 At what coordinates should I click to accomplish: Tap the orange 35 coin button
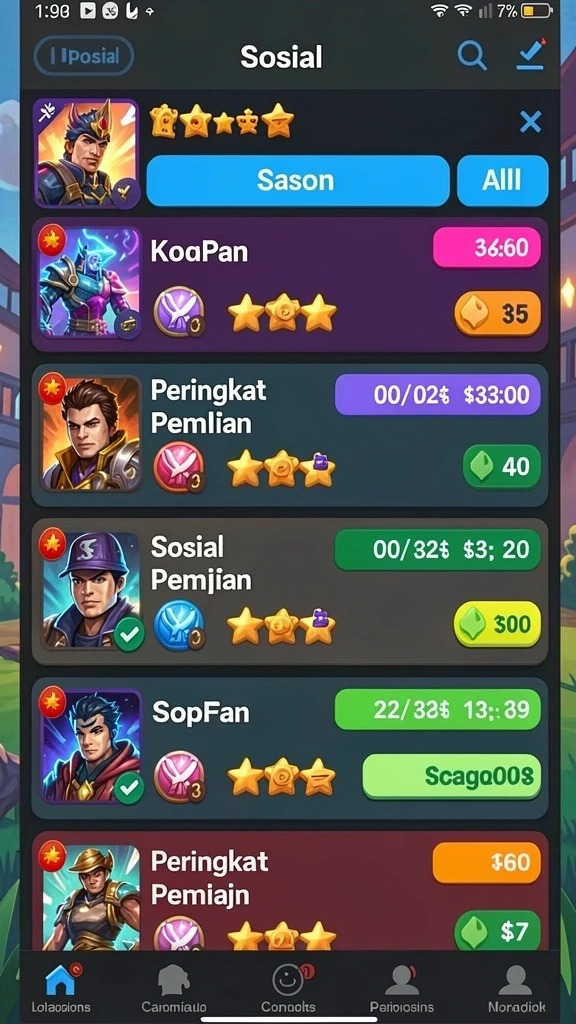498,313
